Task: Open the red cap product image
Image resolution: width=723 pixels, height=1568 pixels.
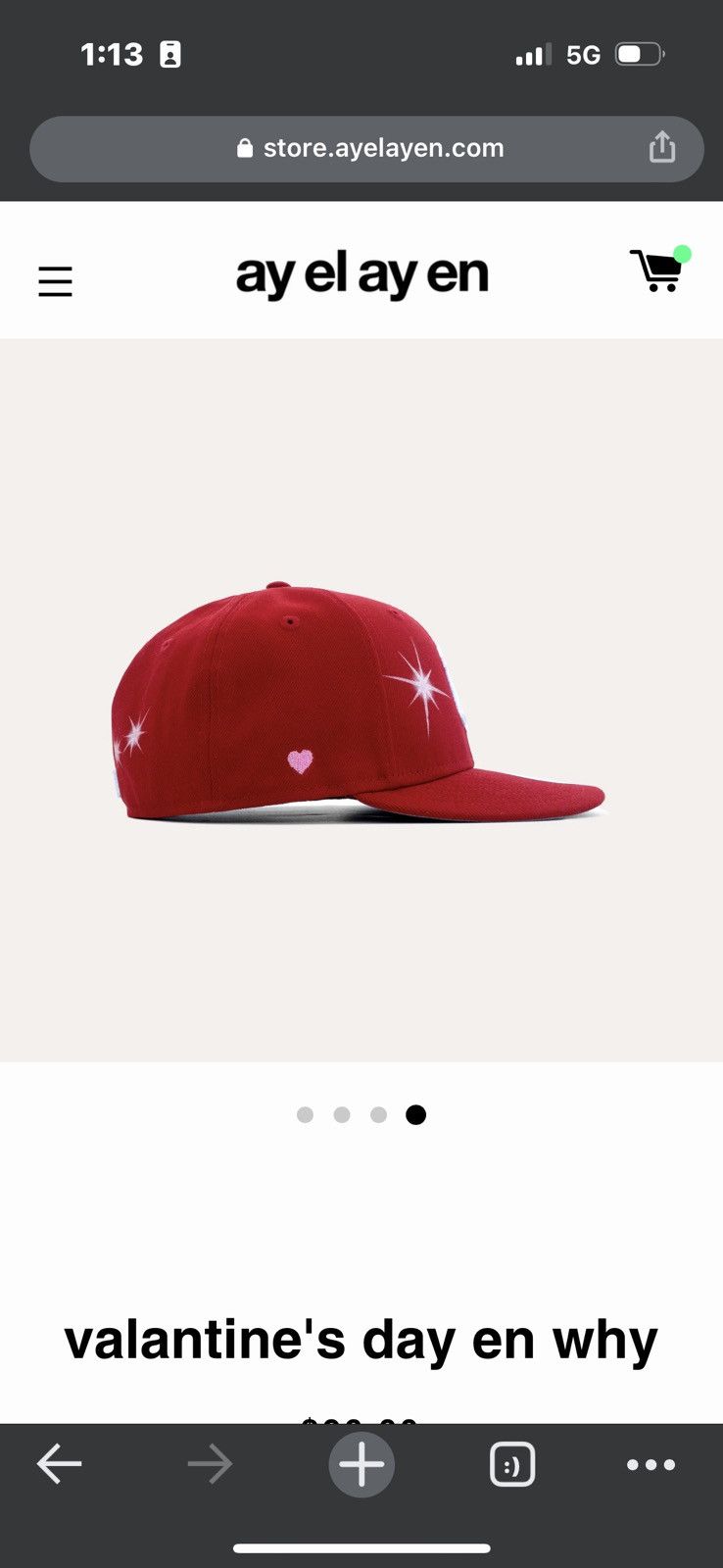Action: pos(361,701)
